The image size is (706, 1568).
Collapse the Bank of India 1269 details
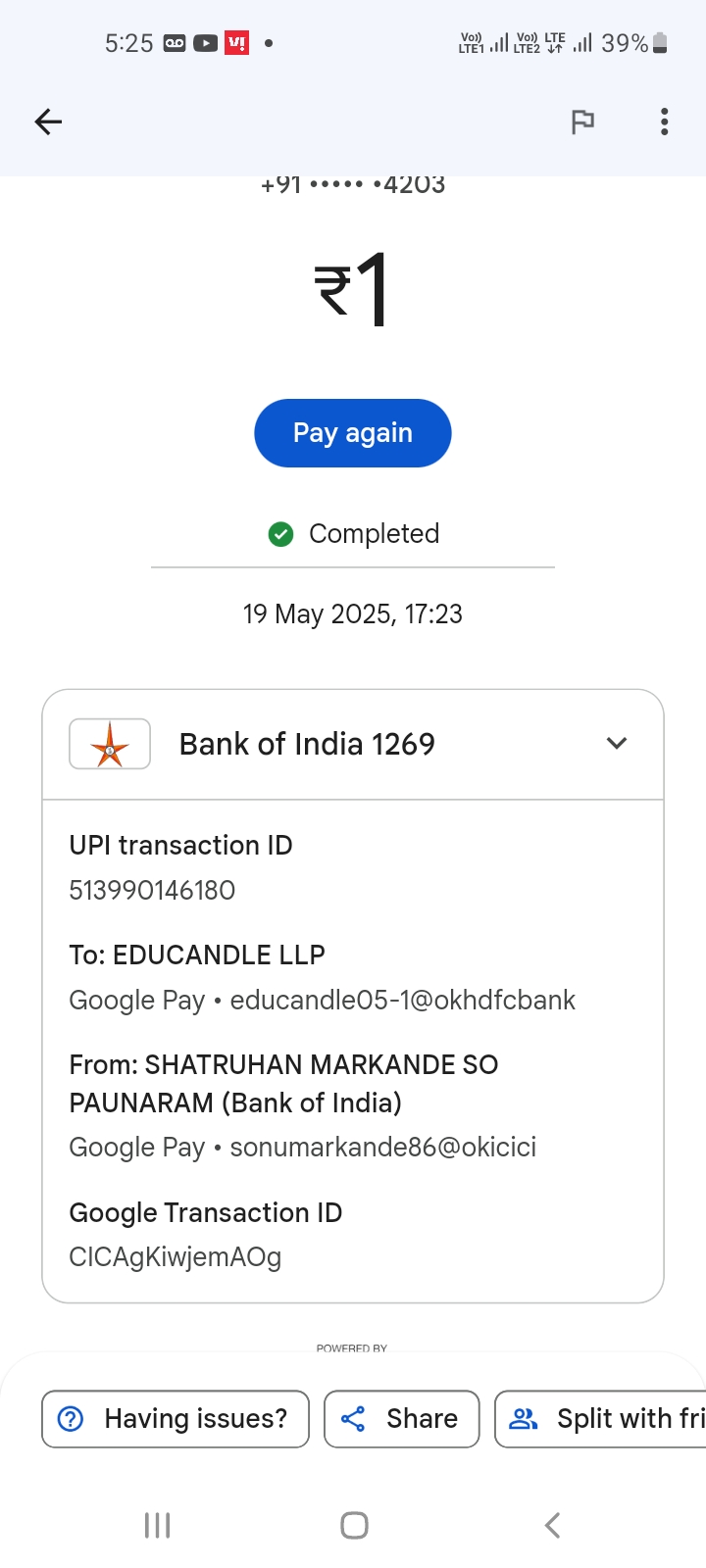pos(616,744)
